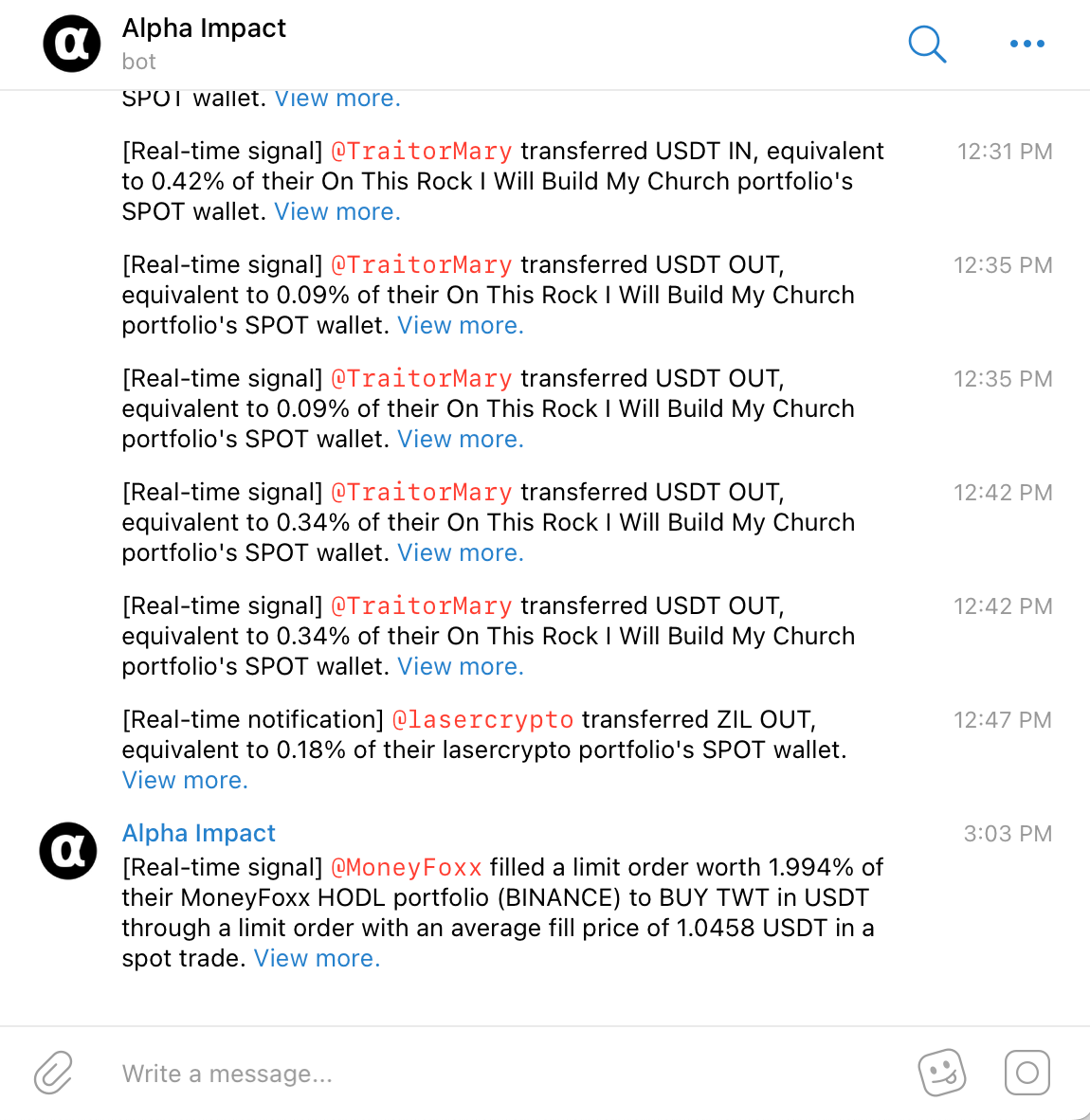The width and height of the screenshot is (1090, 1120).
Task: Open the Alpha Impact avatar beside the 3:03 PM message
Action: point(68,851)
